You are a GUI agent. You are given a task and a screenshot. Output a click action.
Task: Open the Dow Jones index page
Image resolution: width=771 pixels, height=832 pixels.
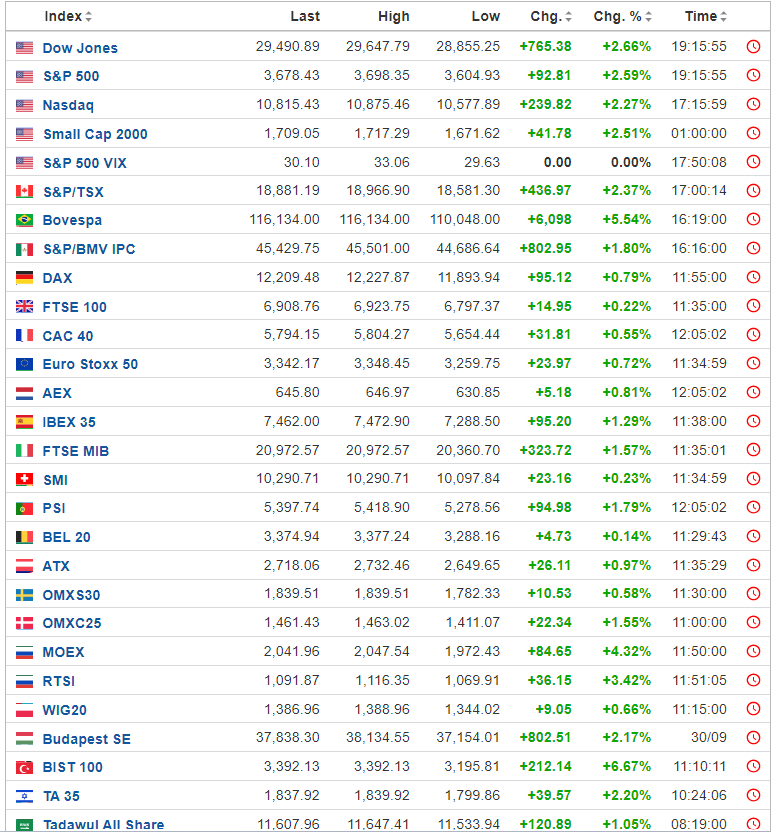tap(80, 47)
